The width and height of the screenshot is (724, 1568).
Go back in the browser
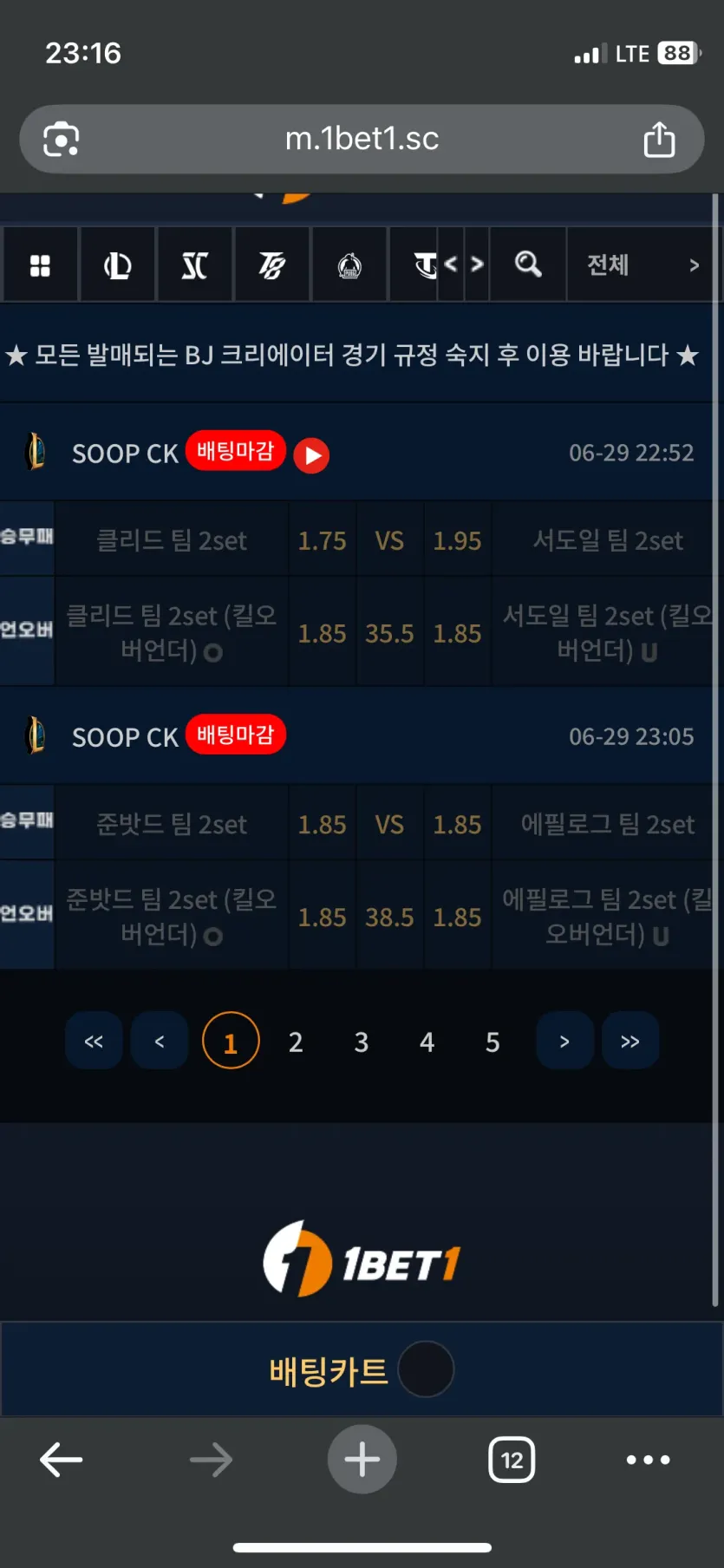tap(62, 1460)
